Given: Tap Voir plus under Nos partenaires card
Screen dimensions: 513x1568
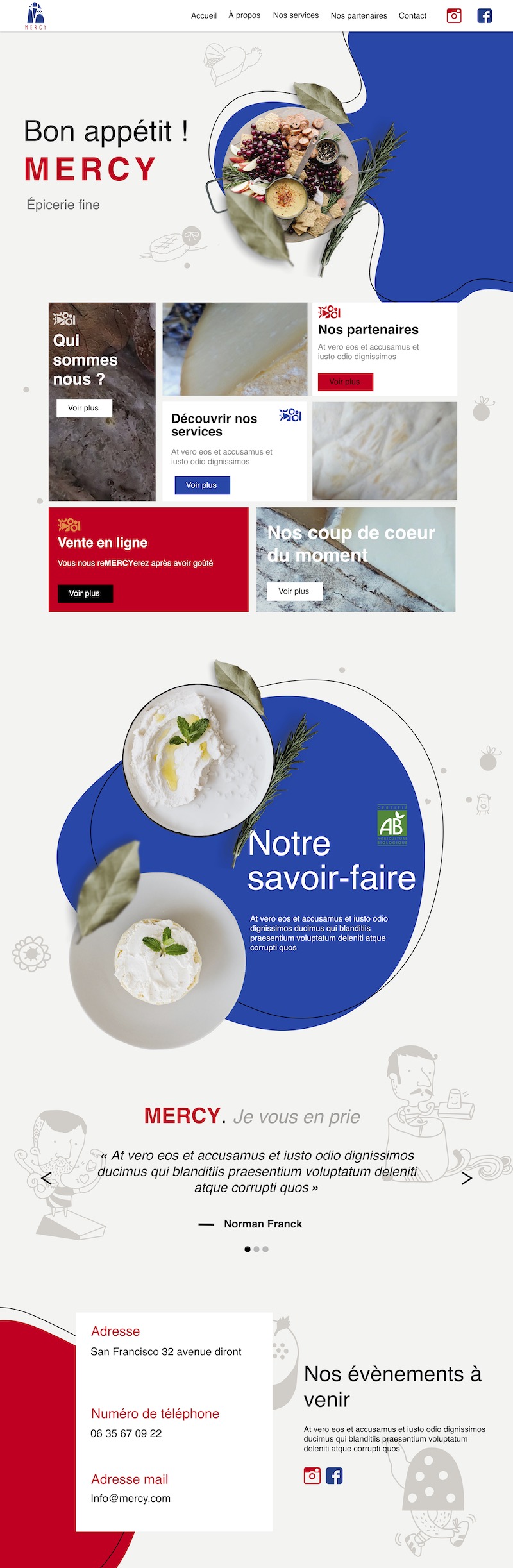Looking at the screenshot, I should point(345,382).
